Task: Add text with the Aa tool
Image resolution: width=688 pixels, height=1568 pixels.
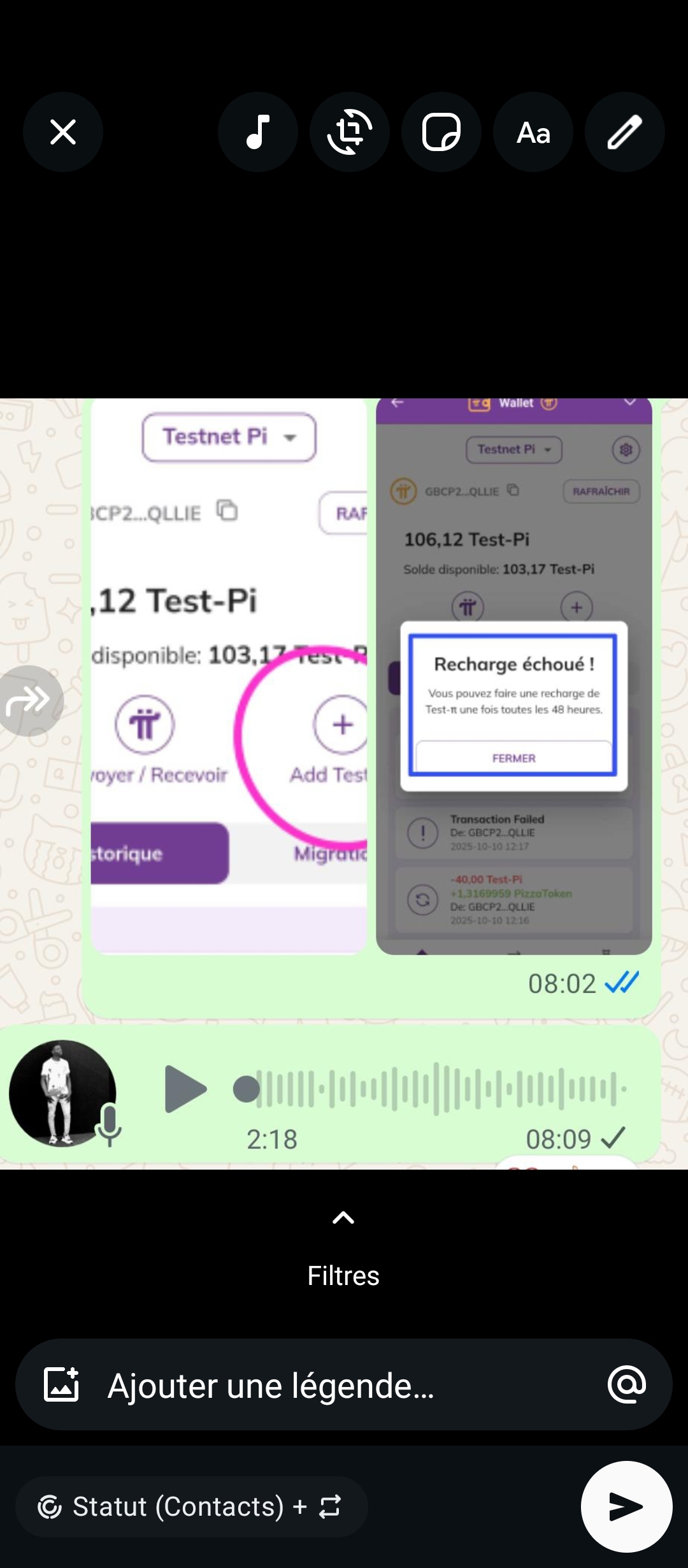Action: coord(533,133)
